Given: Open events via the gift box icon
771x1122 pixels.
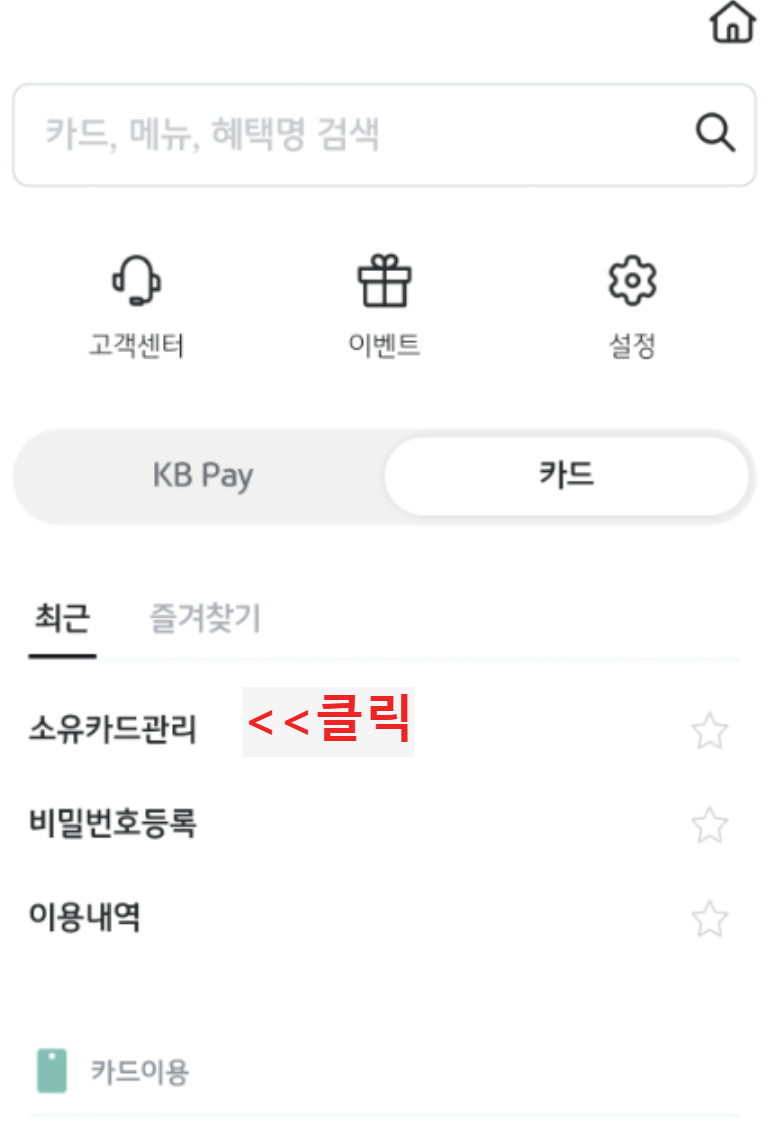Looking at the screenshot, I should [x=385, y=280].
